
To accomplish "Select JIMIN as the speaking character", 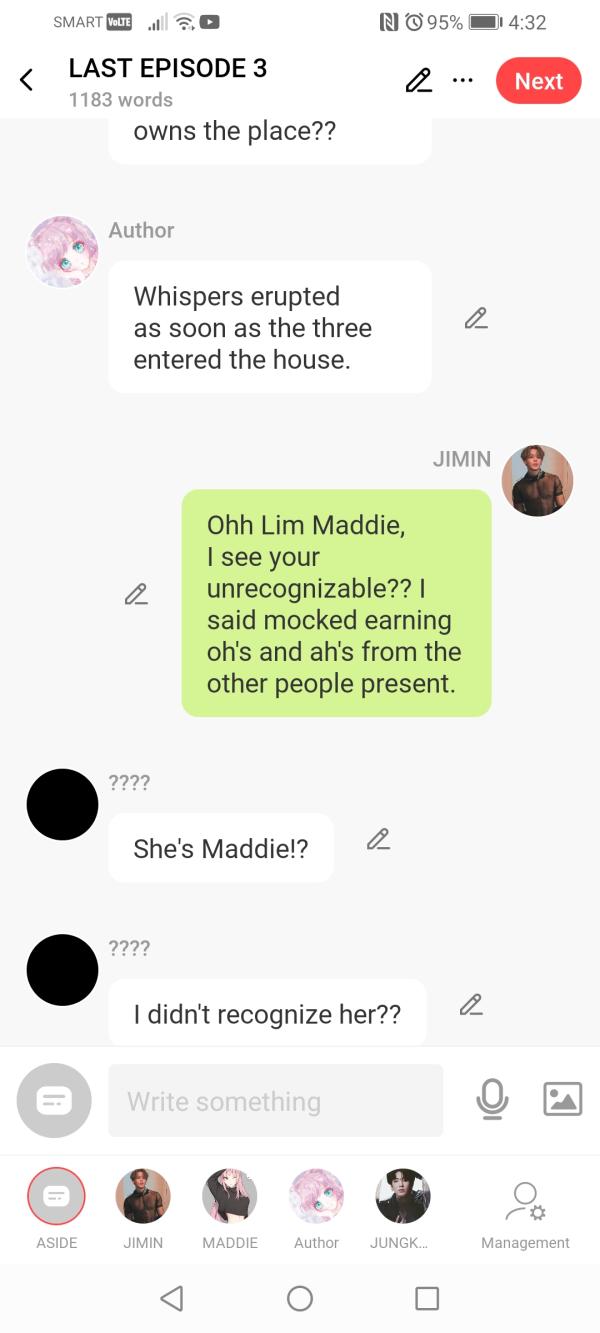I will click(x=143, y=1196).
